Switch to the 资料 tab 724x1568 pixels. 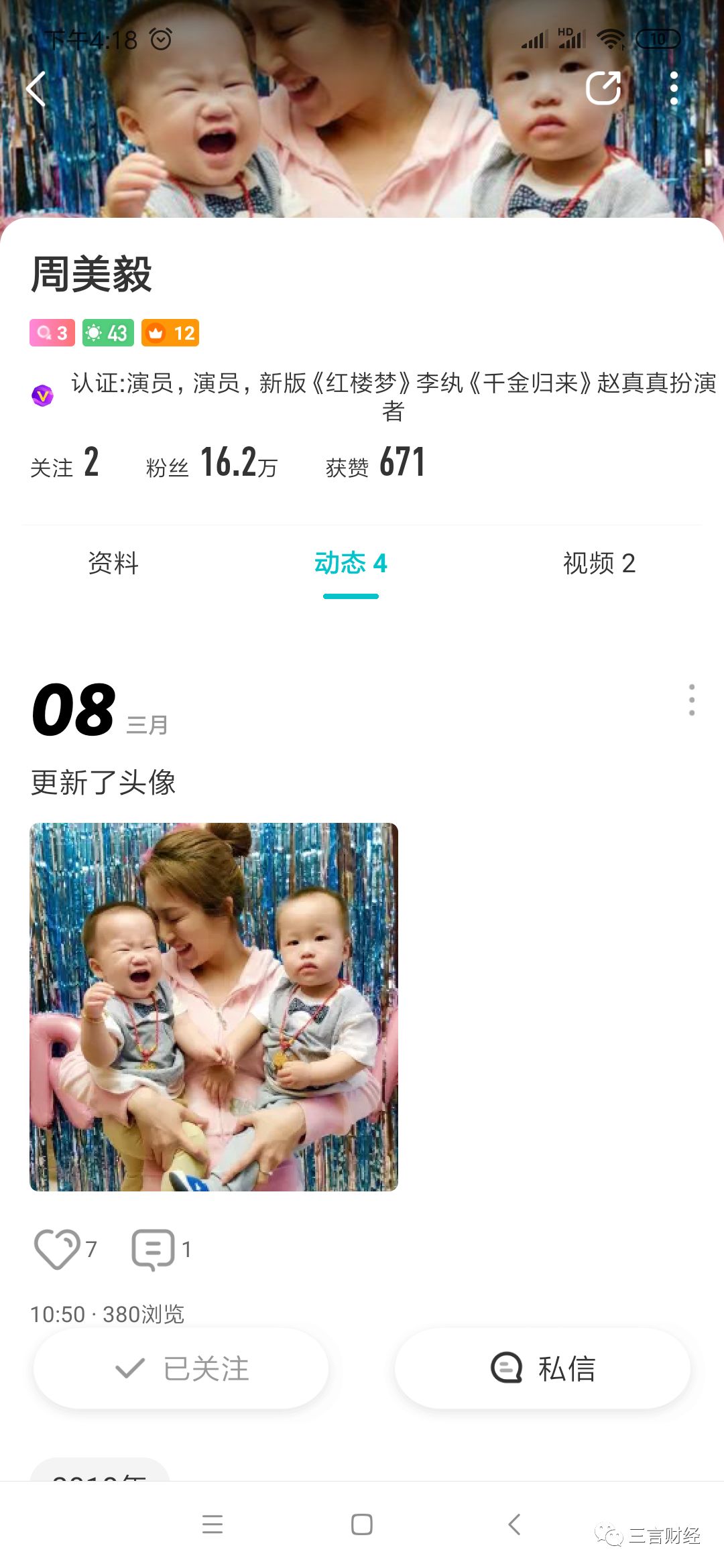pos(113,563)
